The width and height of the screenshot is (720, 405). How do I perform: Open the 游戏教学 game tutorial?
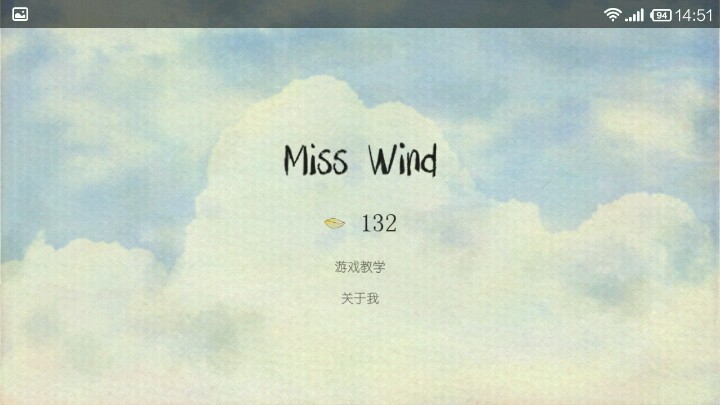(360, 267)
